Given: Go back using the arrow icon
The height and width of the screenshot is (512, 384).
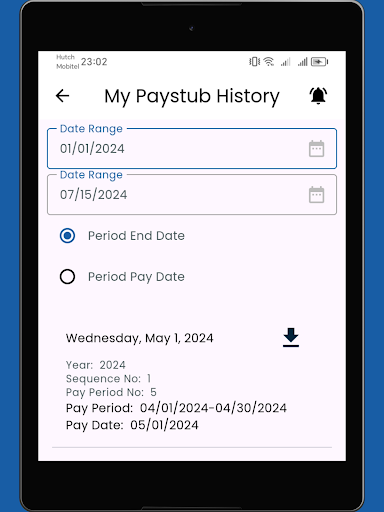Looking at the screenshot, I should tap(62, 96).
